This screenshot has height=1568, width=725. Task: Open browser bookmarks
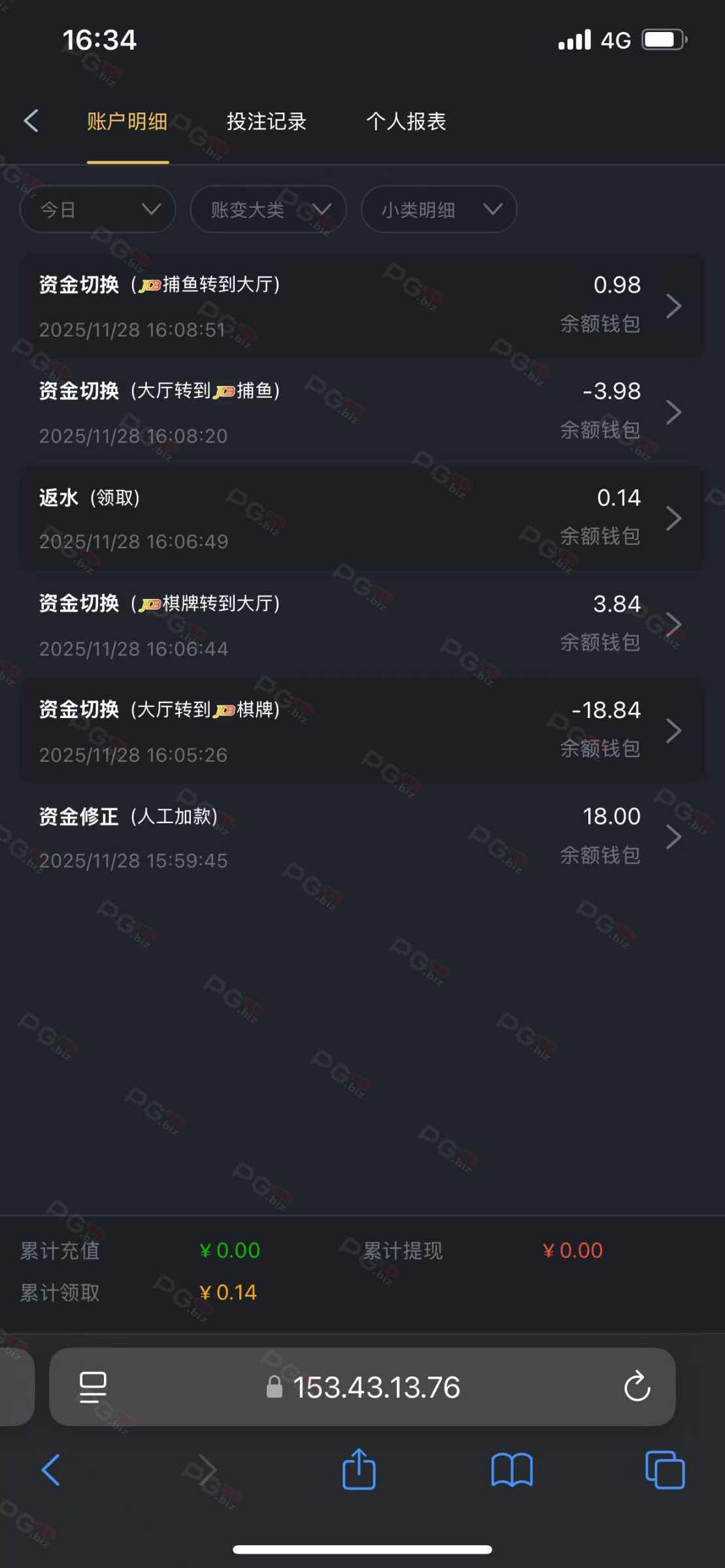[x=512, y=1470]
